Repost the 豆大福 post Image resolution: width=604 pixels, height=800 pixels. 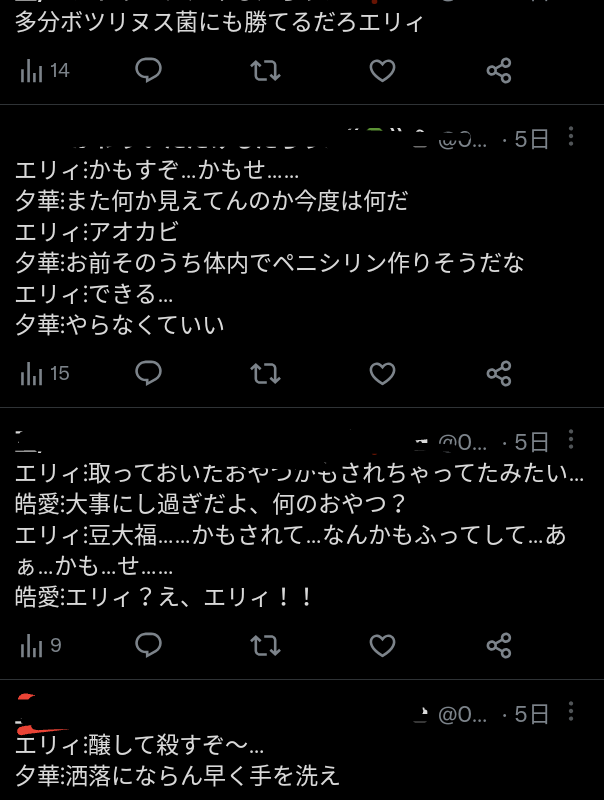click(x=265, y=645)
